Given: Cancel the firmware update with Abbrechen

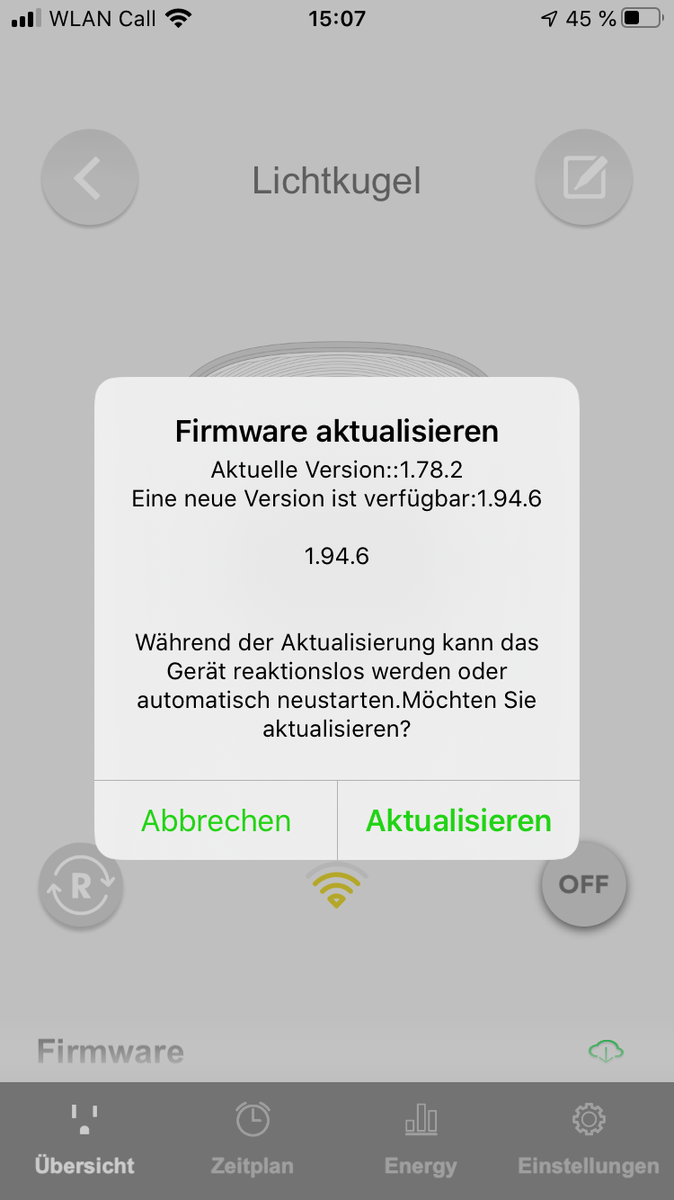Looking at the screenshot, I should [x=216, y=820].
